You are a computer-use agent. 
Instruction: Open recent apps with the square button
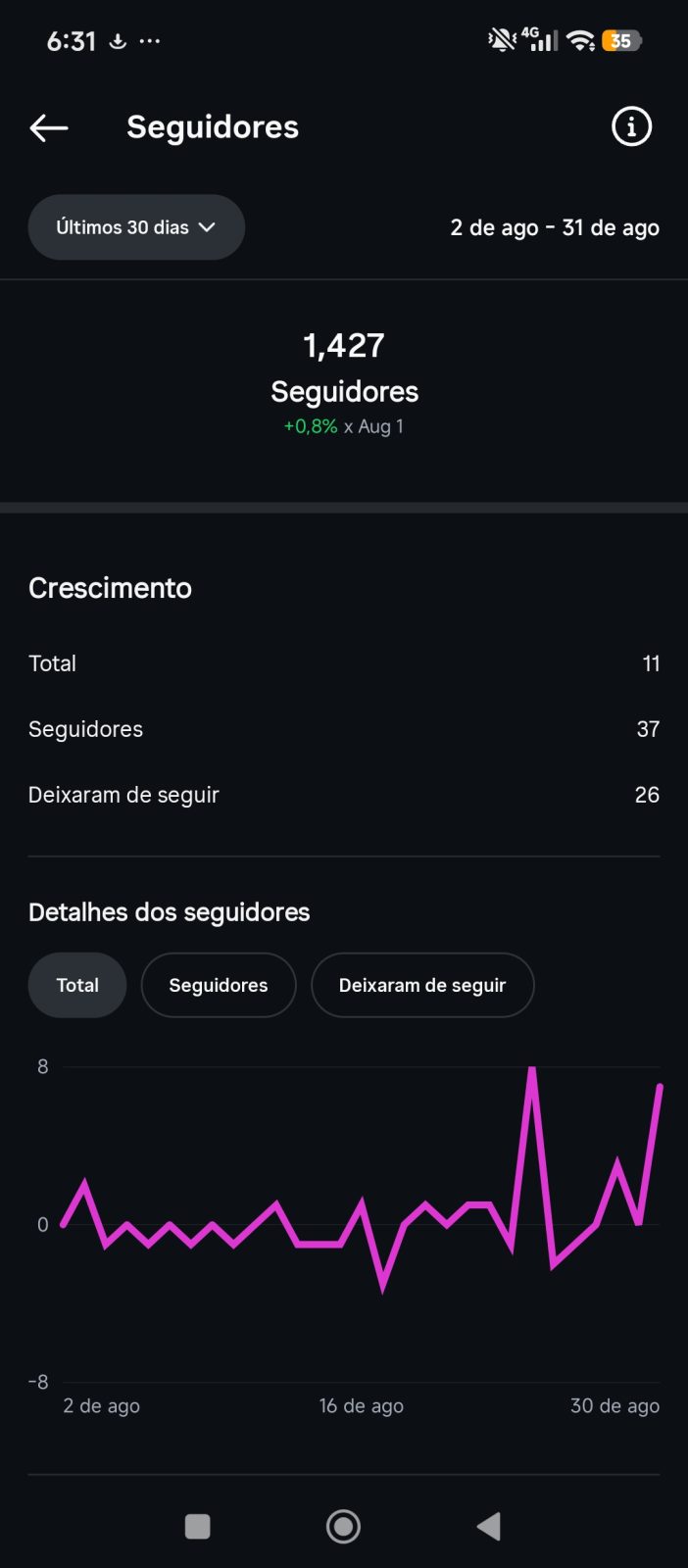pos(198,1527)
